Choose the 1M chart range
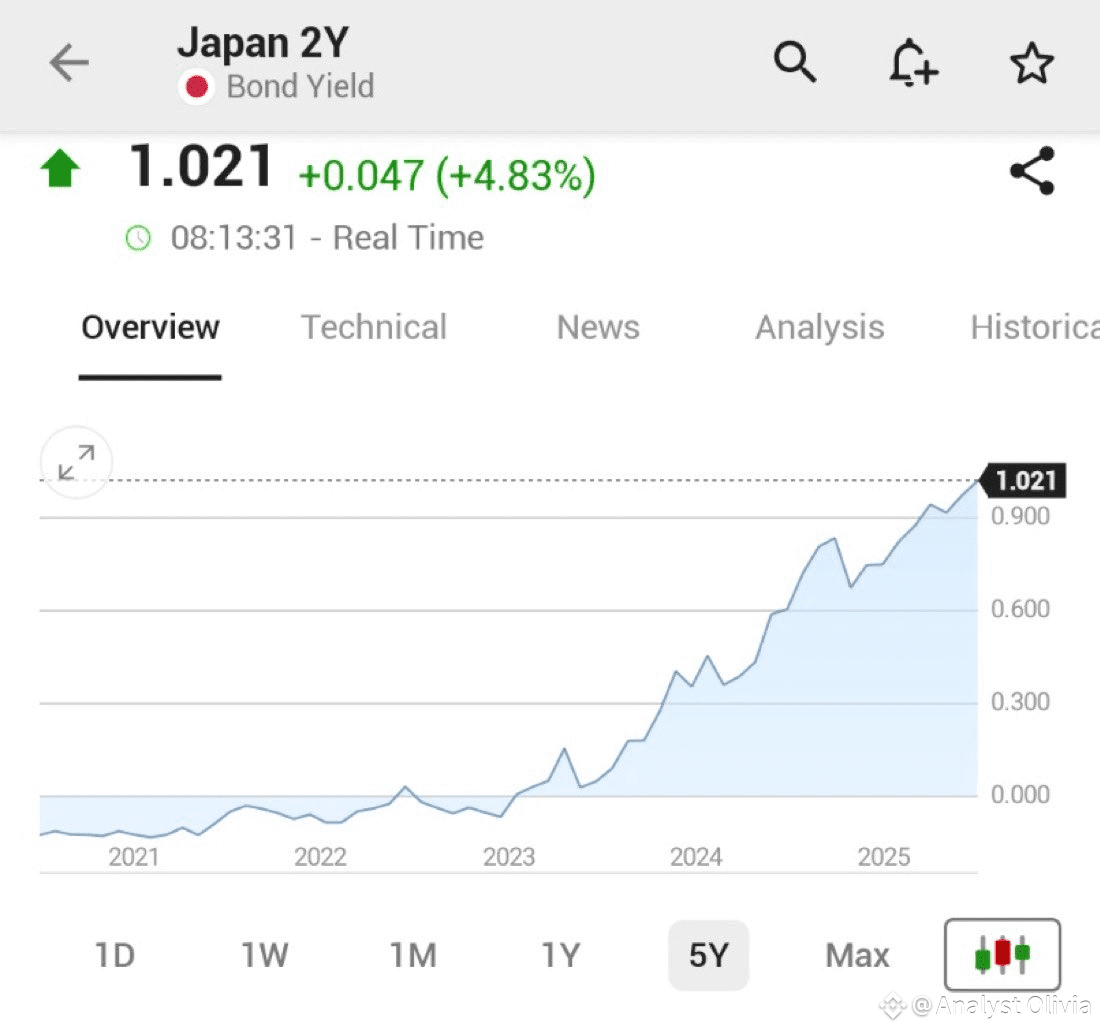The height and width of the screenshot is (1031, 1100). [413, 956]
